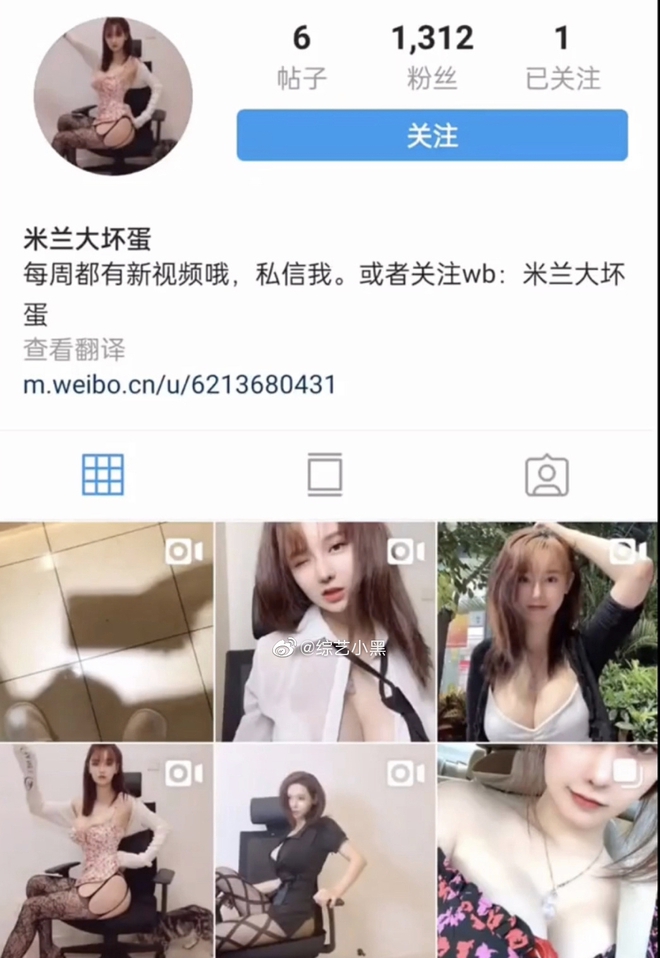Open the floral dress post in the car
This screenshot has height=958, width=660.
point(547,850)
